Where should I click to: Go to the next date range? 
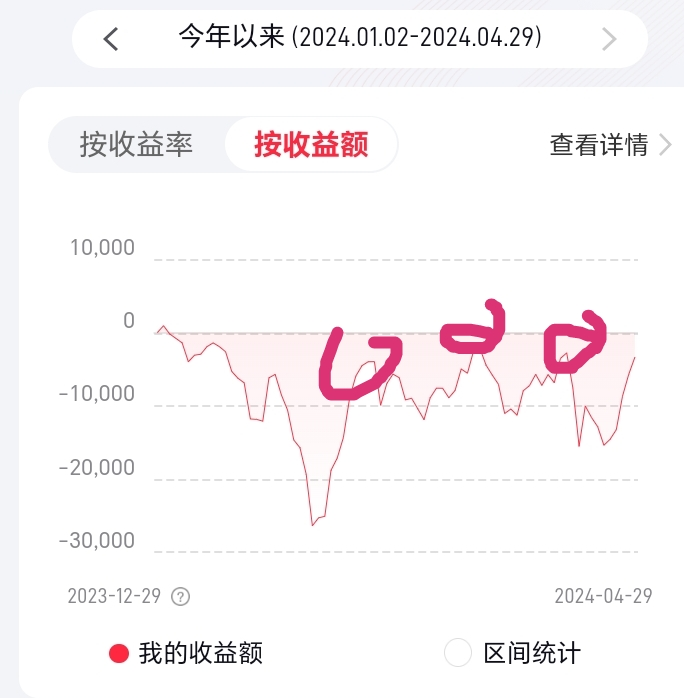tap(608, 39)
